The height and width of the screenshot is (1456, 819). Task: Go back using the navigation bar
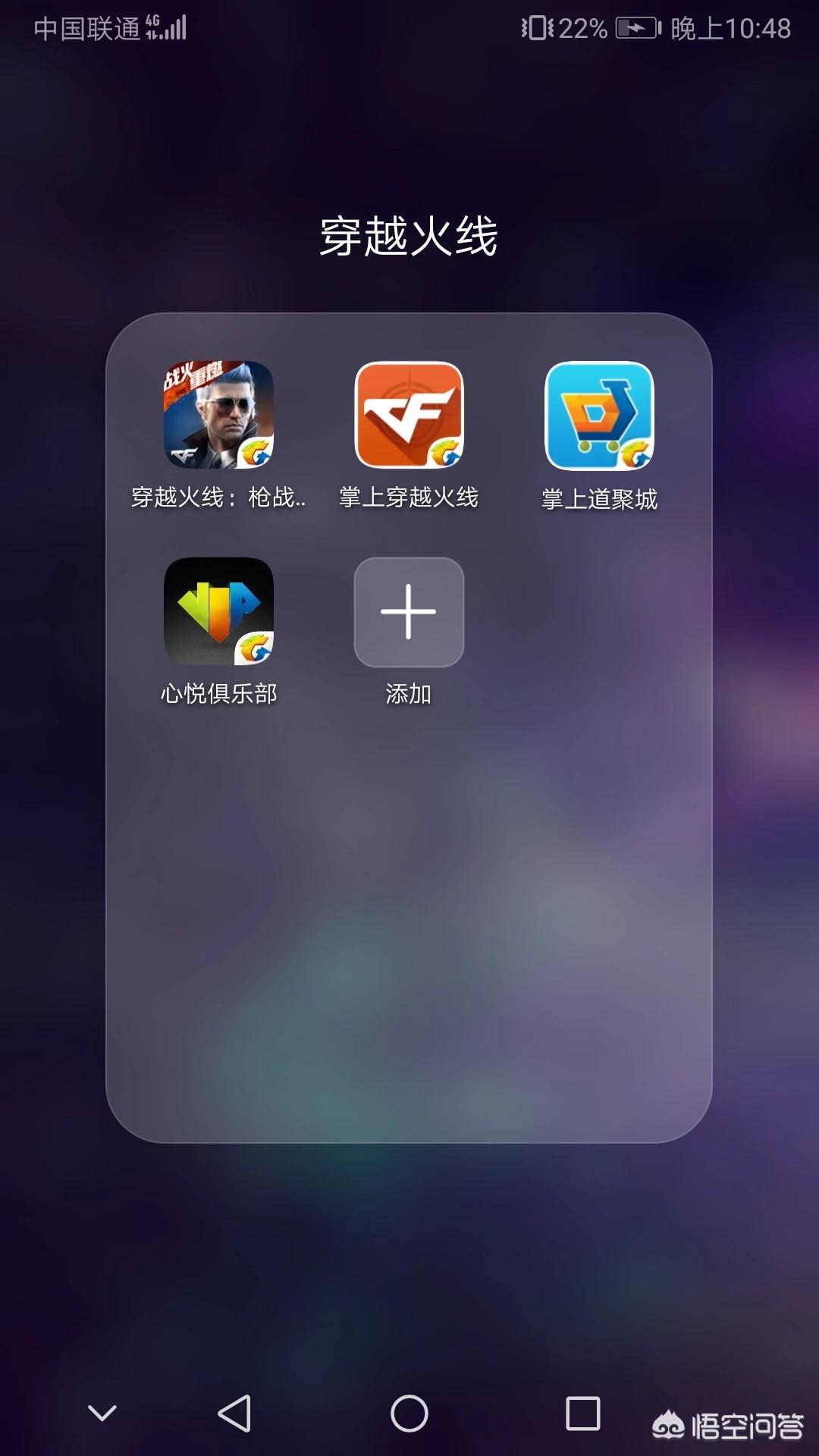pos(234,1414)
